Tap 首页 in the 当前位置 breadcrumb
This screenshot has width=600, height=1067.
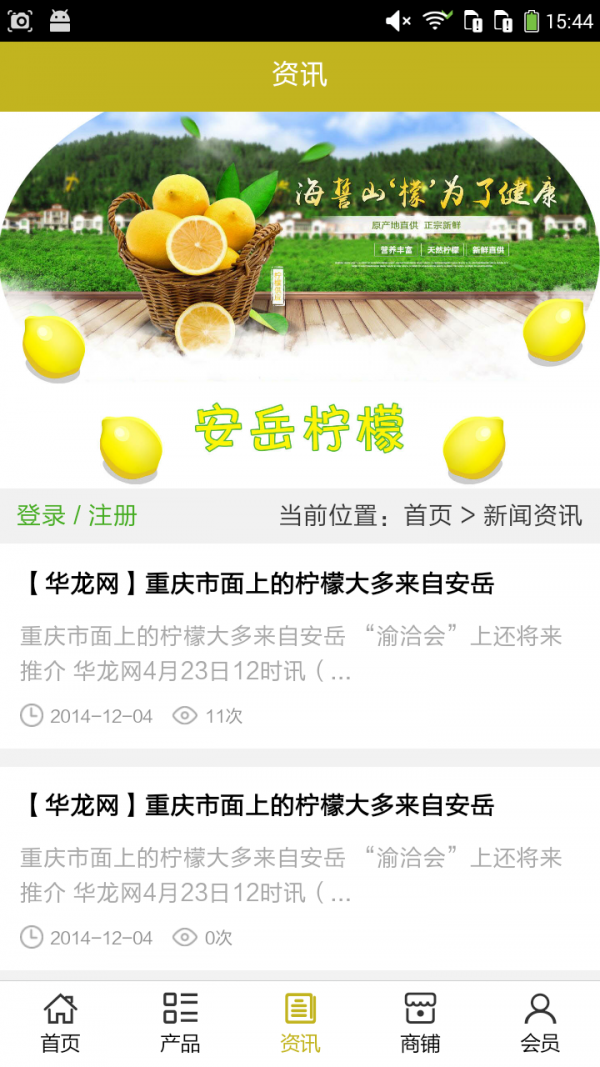(428, 516)
